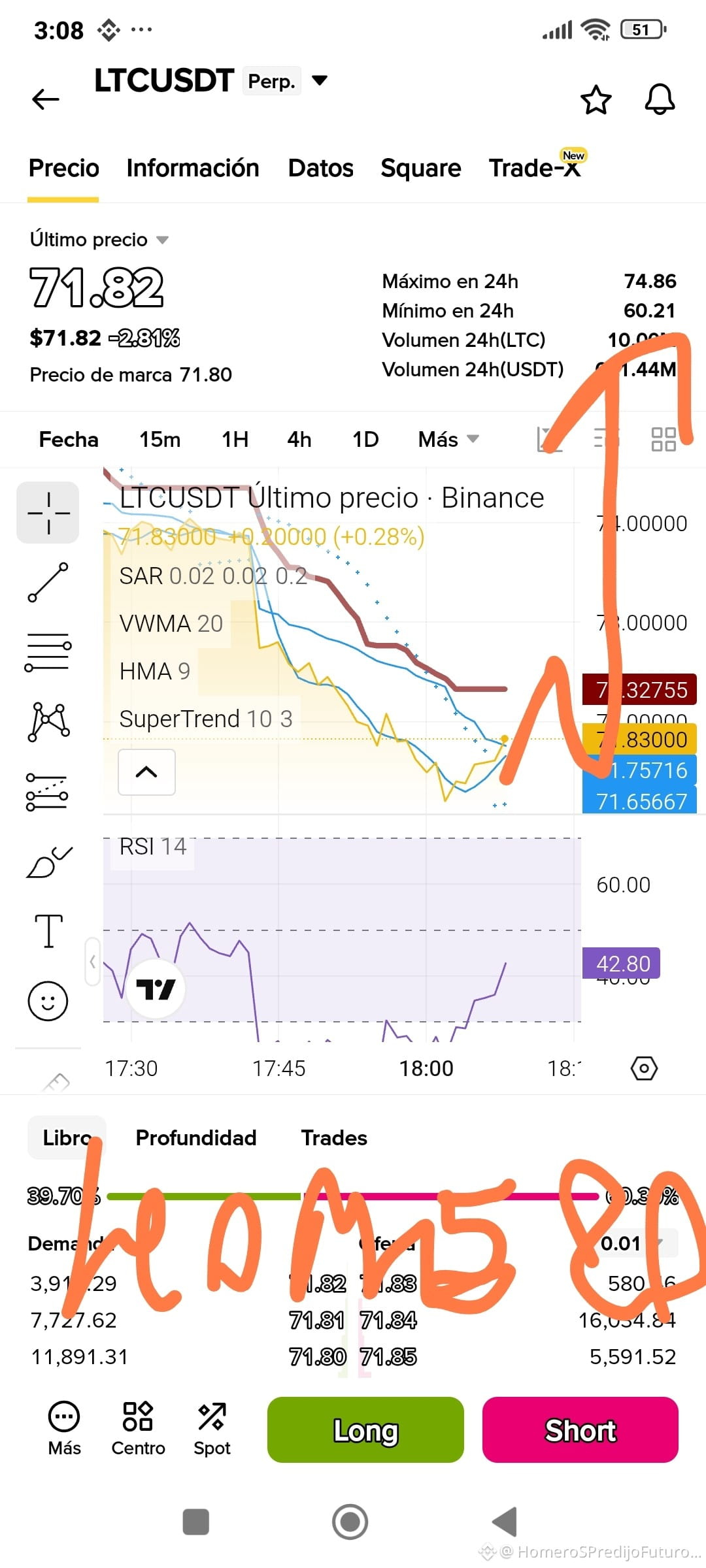Viewport: 706px width, 1568px height.
Task: Open the LTCUSDT Perp. pair dropdown
Action: tap(320, 80)
